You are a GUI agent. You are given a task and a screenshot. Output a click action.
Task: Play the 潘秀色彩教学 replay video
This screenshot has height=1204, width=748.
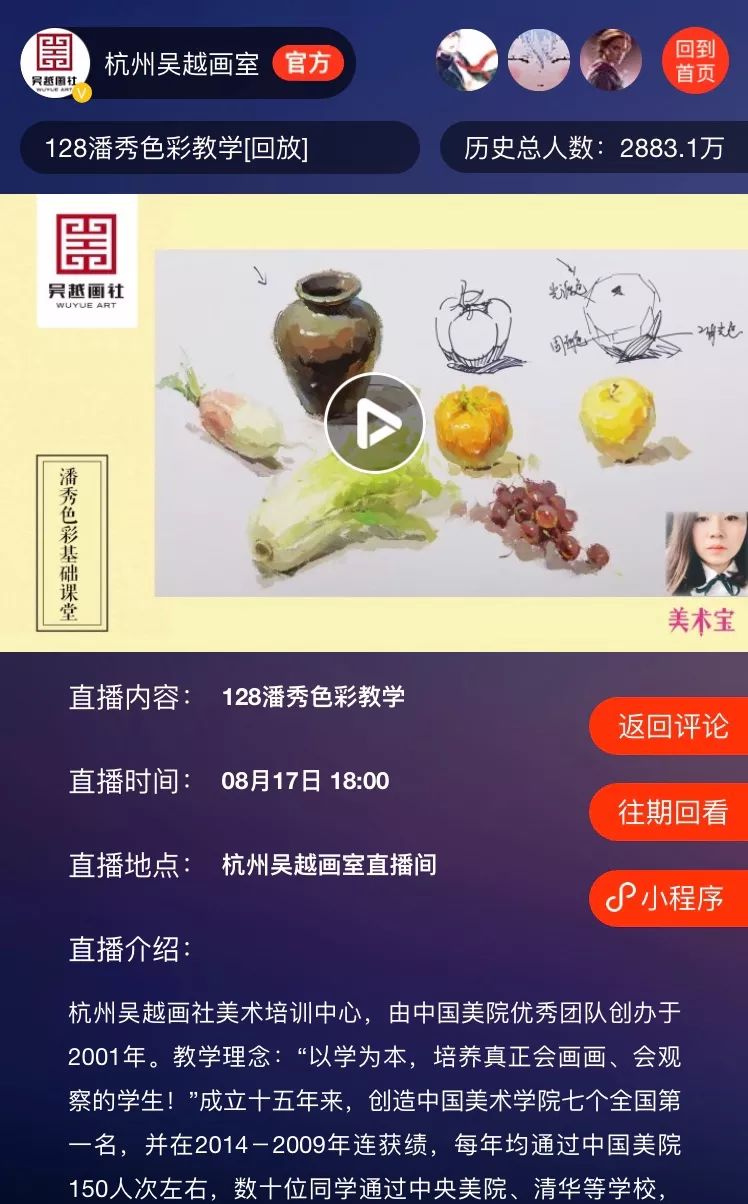click(374, 423)
